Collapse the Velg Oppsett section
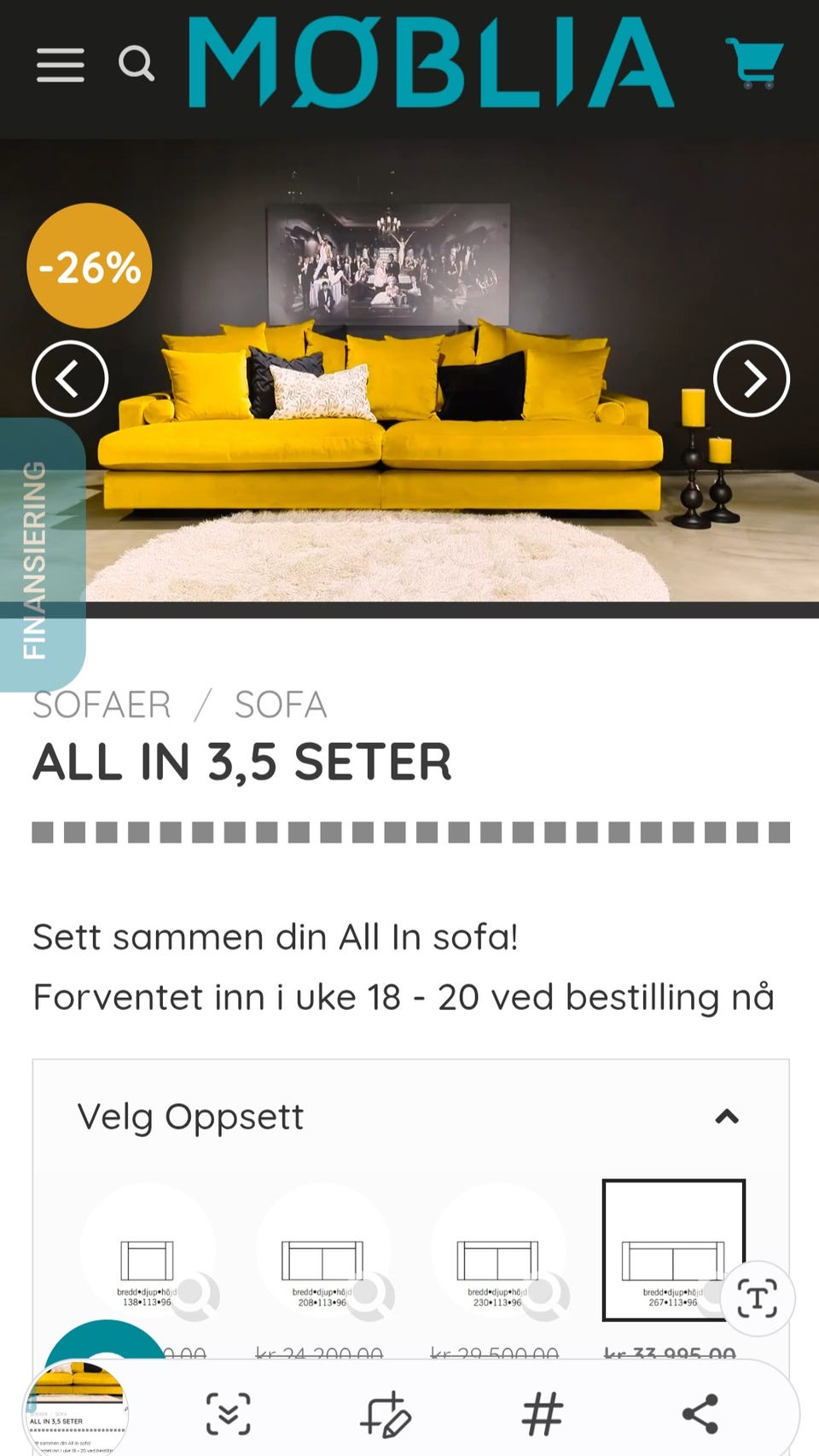The width and height of the screenshot is (819, 1456). point(727,1115)
